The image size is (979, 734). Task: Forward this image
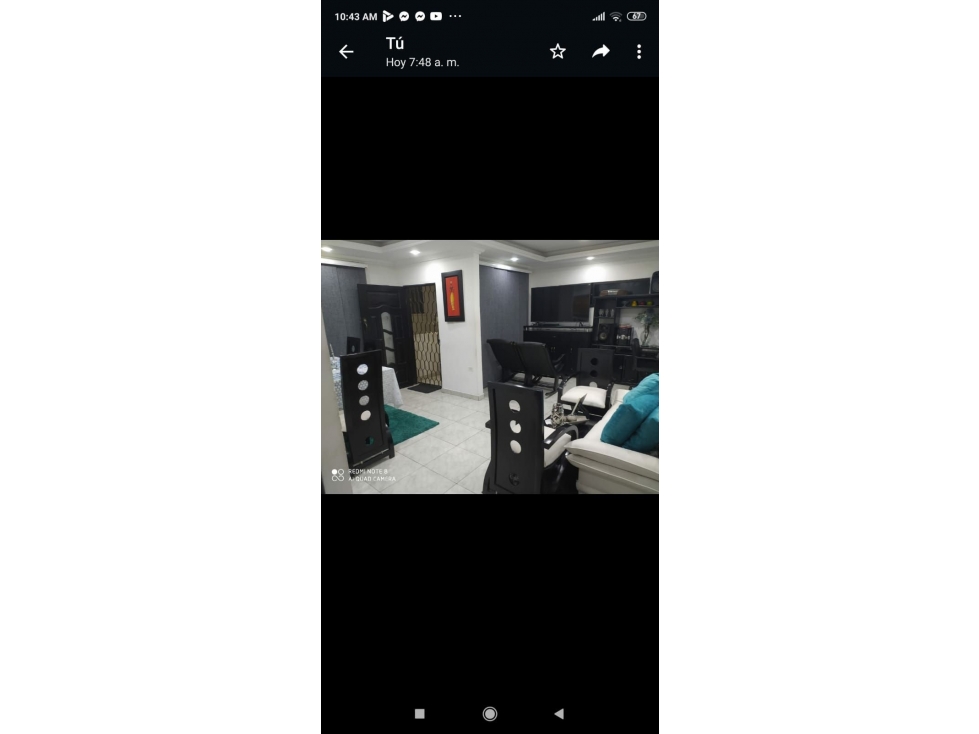coord(600,51)
